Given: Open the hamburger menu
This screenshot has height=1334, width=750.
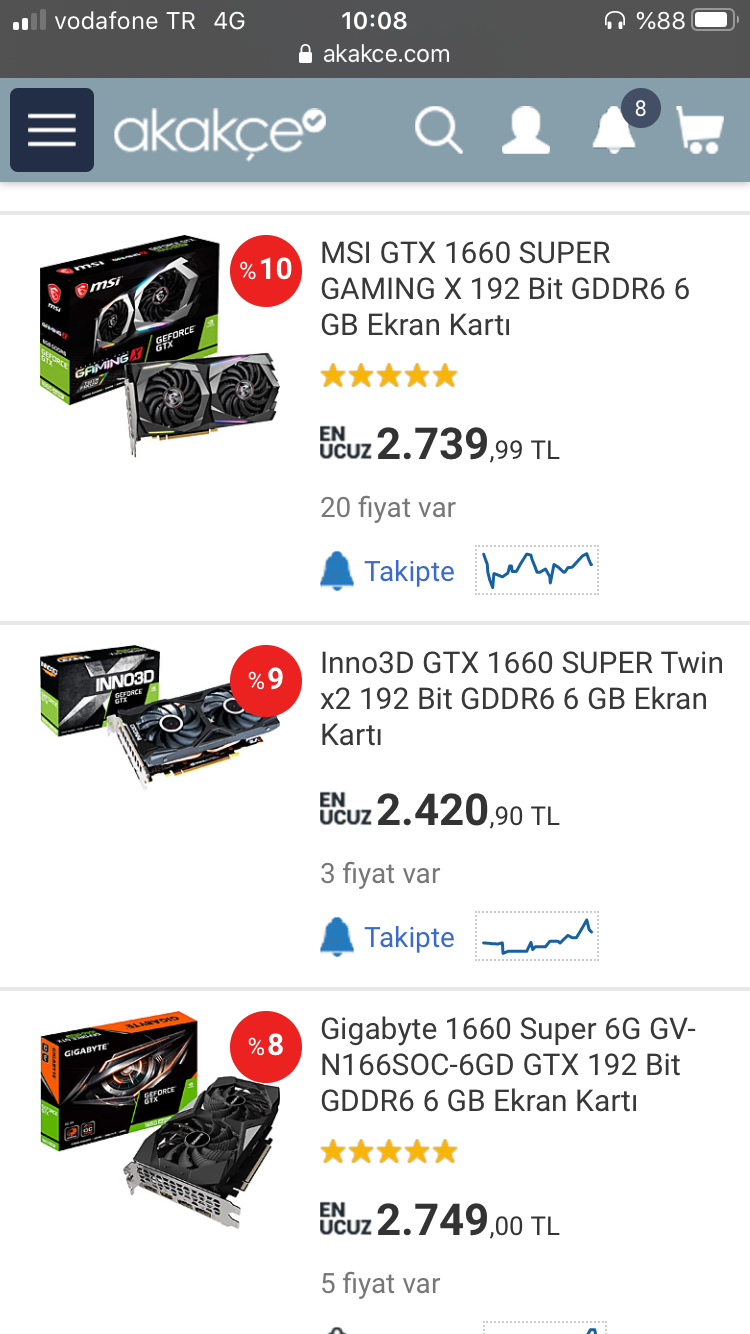Looking at the screenshot, I should pyautogui.click(x=52, y=130).
